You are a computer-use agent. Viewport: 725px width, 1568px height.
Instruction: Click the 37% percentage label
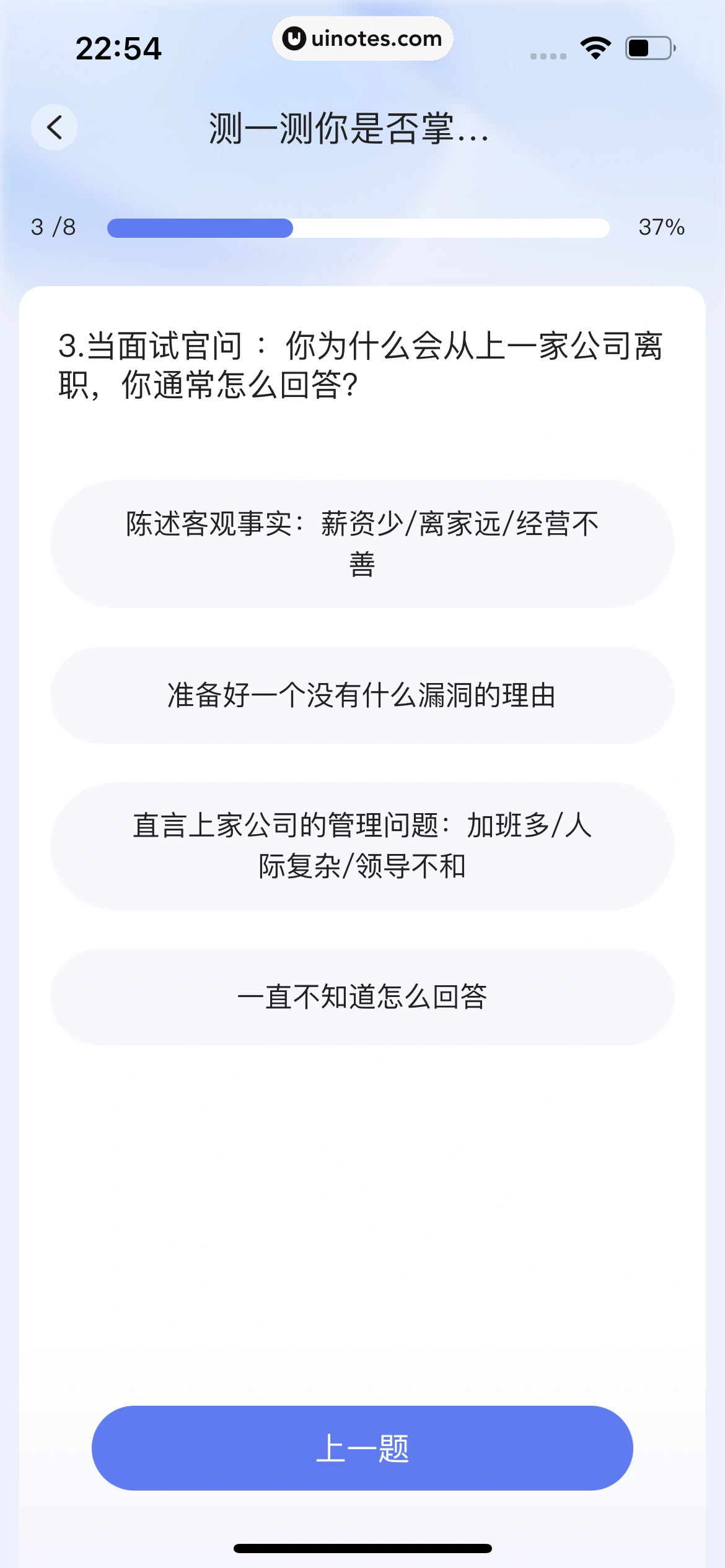[x=661, y=228]
